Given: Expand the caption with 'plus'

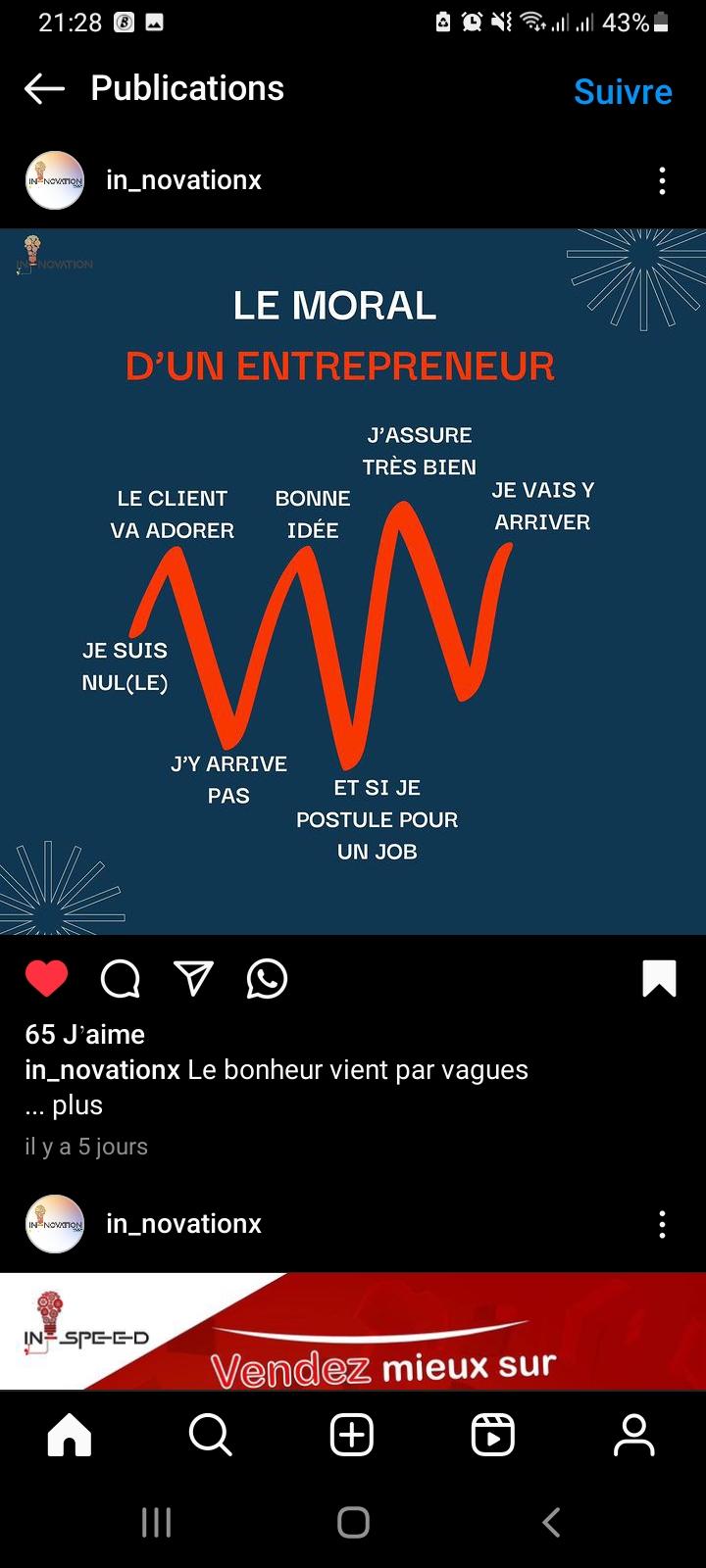Looking at the screenshot, I should pos(77,1105).
